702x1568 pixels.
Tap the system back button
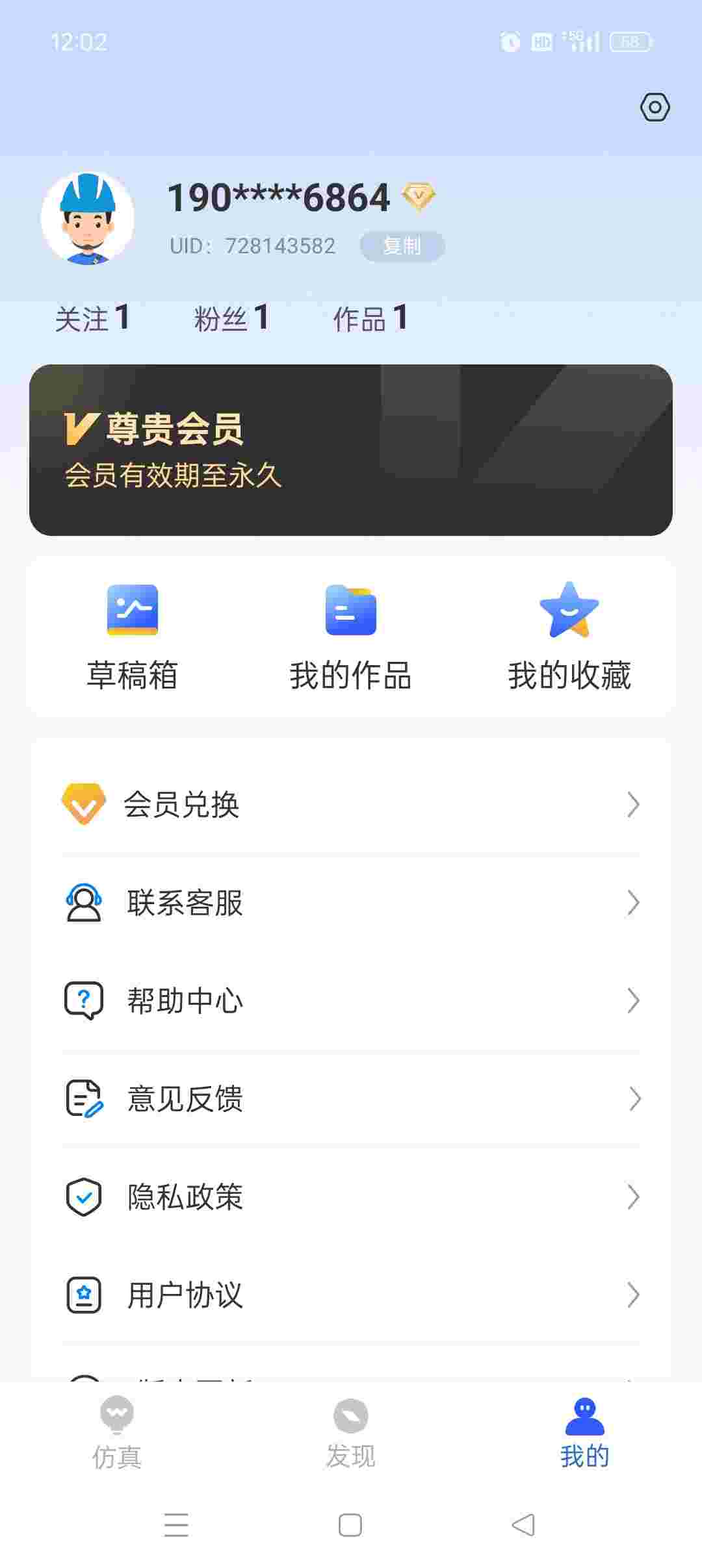click(x=523, y=1524)
